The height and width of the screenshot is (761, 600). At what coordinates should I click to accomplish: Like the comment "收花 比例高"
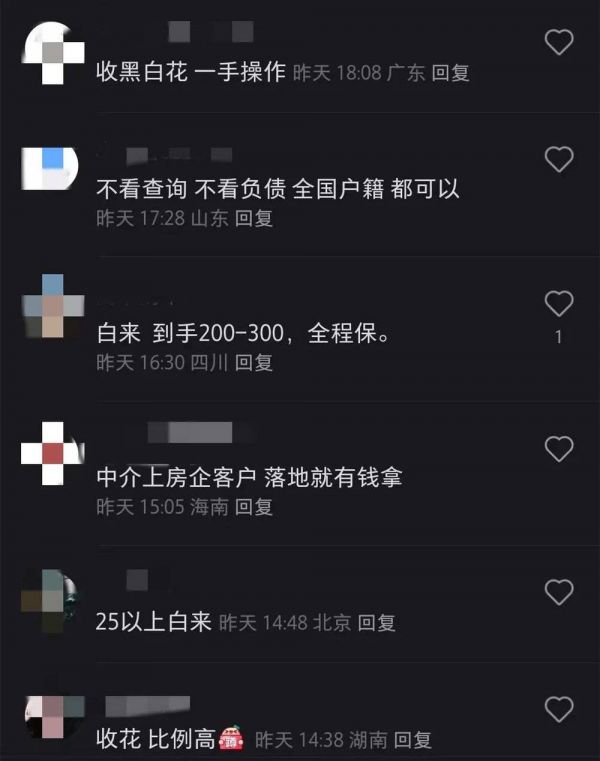point(558,710)
